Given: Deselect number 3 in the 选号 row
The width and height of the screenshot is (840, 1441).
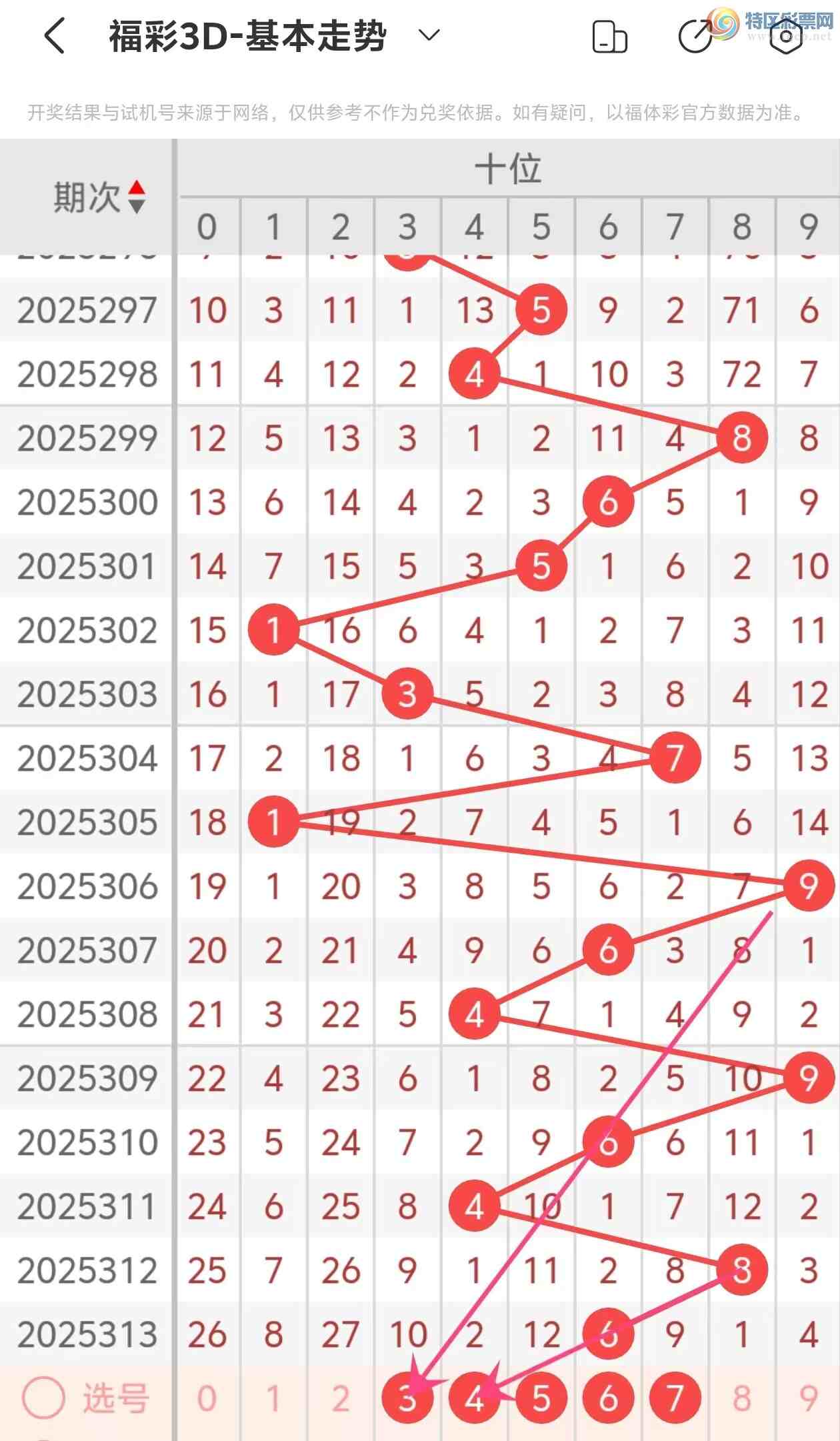Looking at the screenshot, I should tap(407, 1398).
